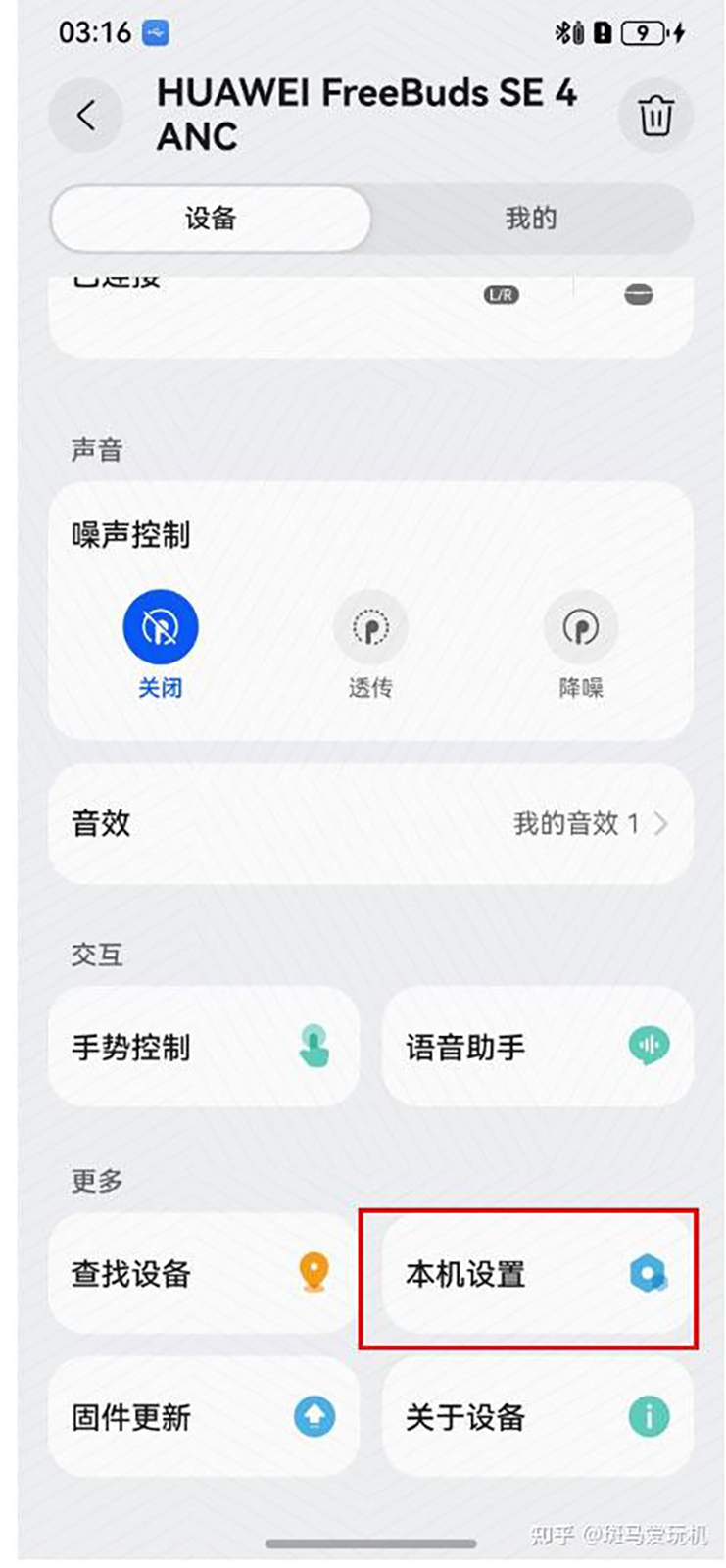Go back using the top-left arrow
726x1568 pixels.
click(x=86, y=116)
